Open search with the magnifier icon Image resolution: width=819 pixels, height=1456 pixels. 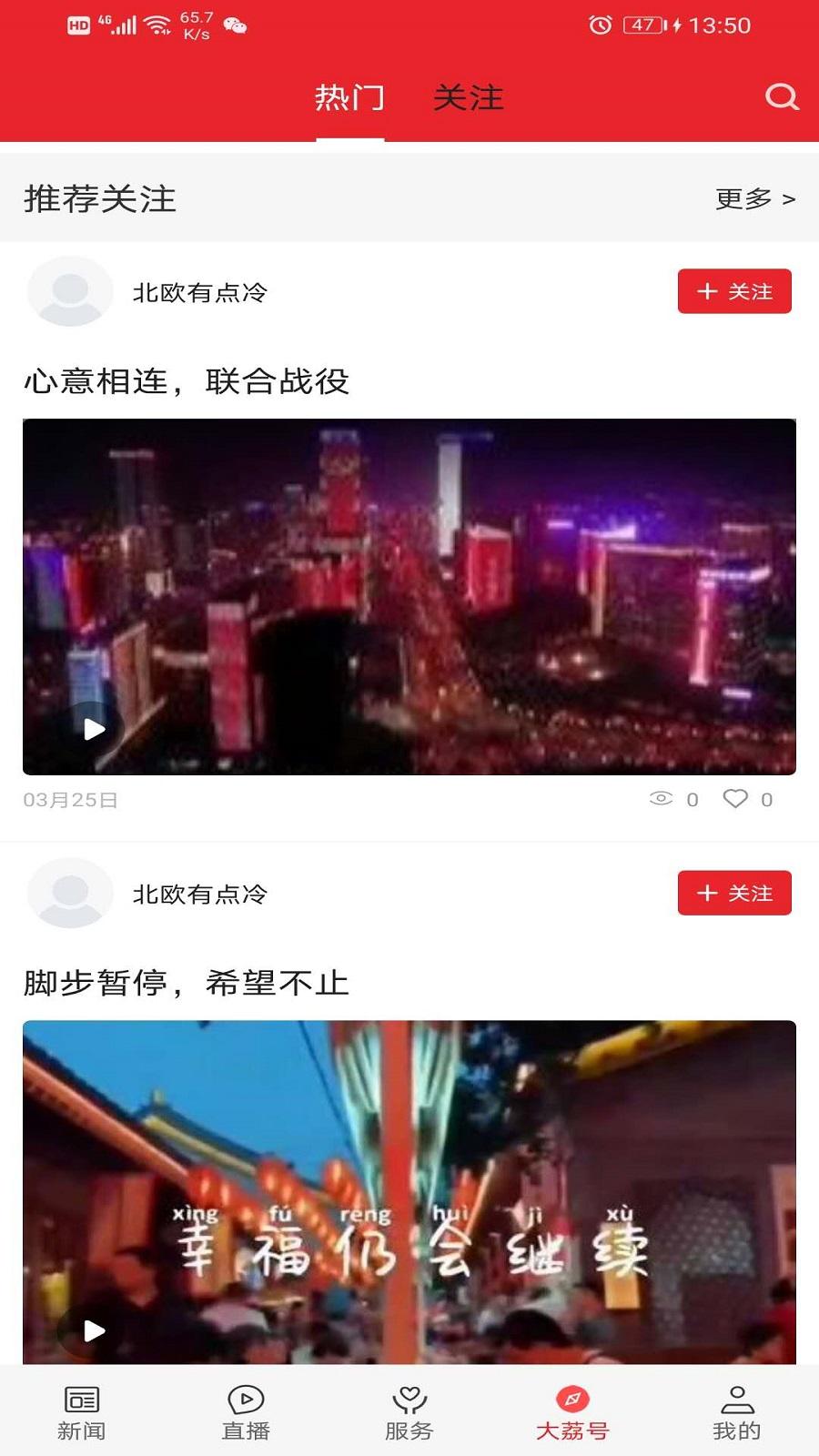click(x=781, y=98)
